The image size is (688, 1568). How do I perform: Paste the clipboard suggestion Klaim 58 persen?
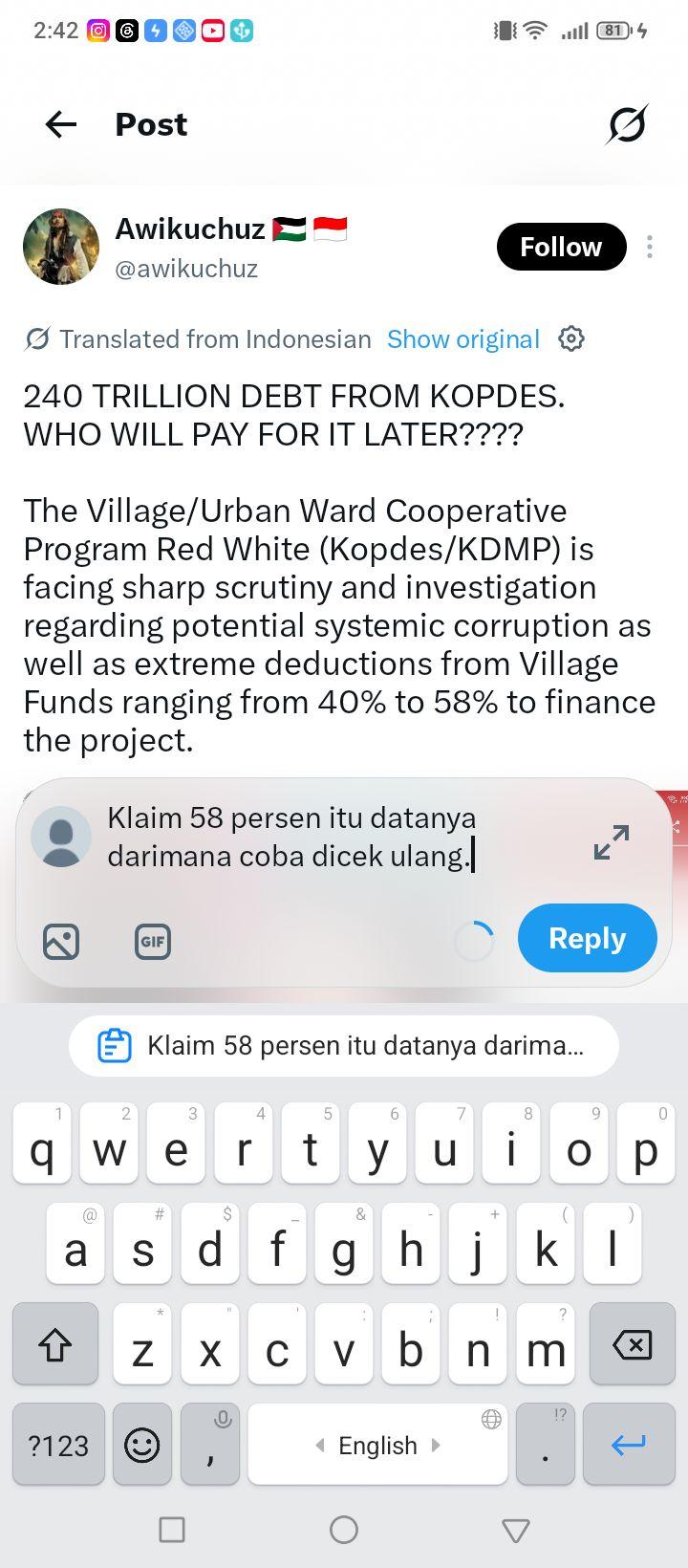pyautogui.click(x=344, y=1045)
